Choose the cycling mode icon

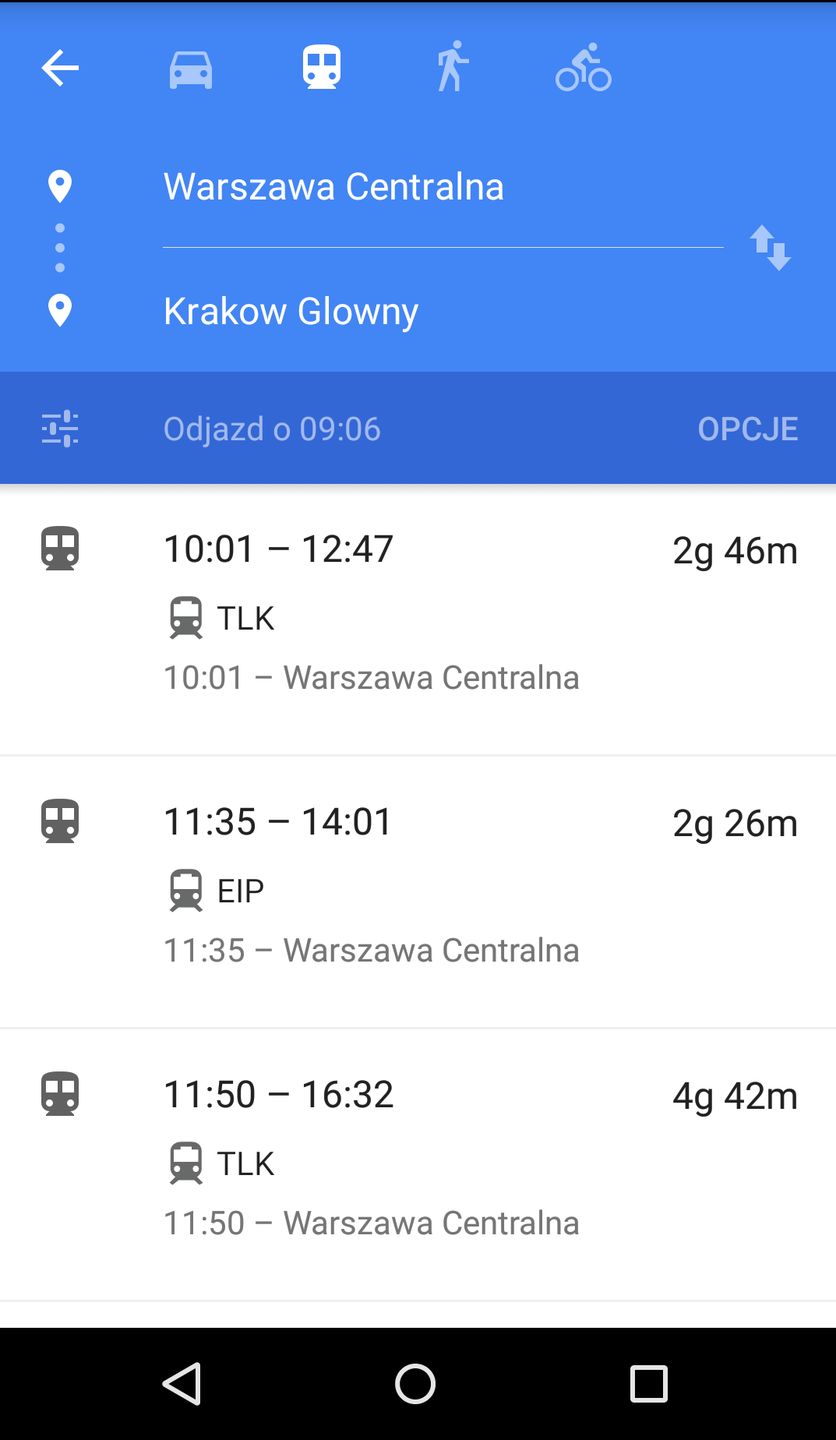point(582,68)
